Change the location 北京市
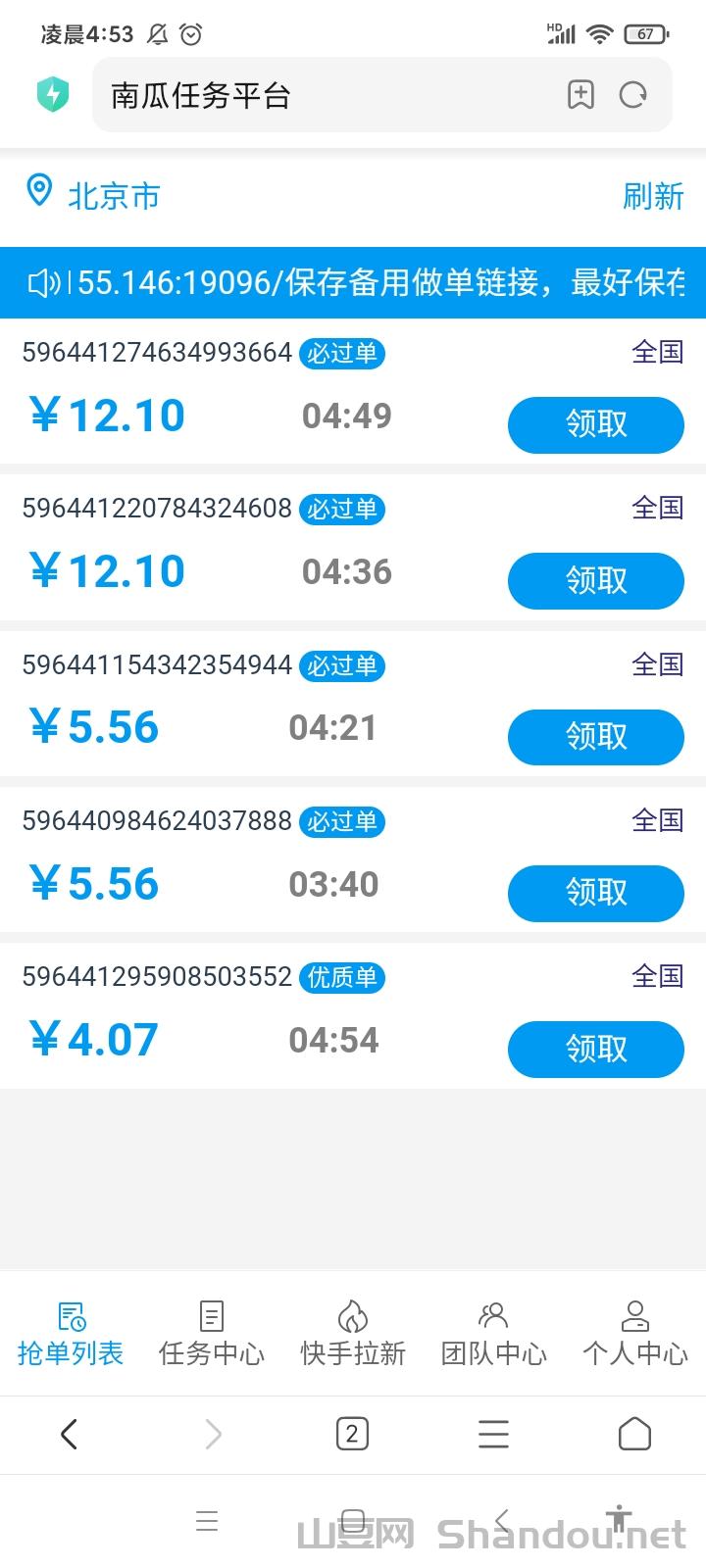 (94, 195)
